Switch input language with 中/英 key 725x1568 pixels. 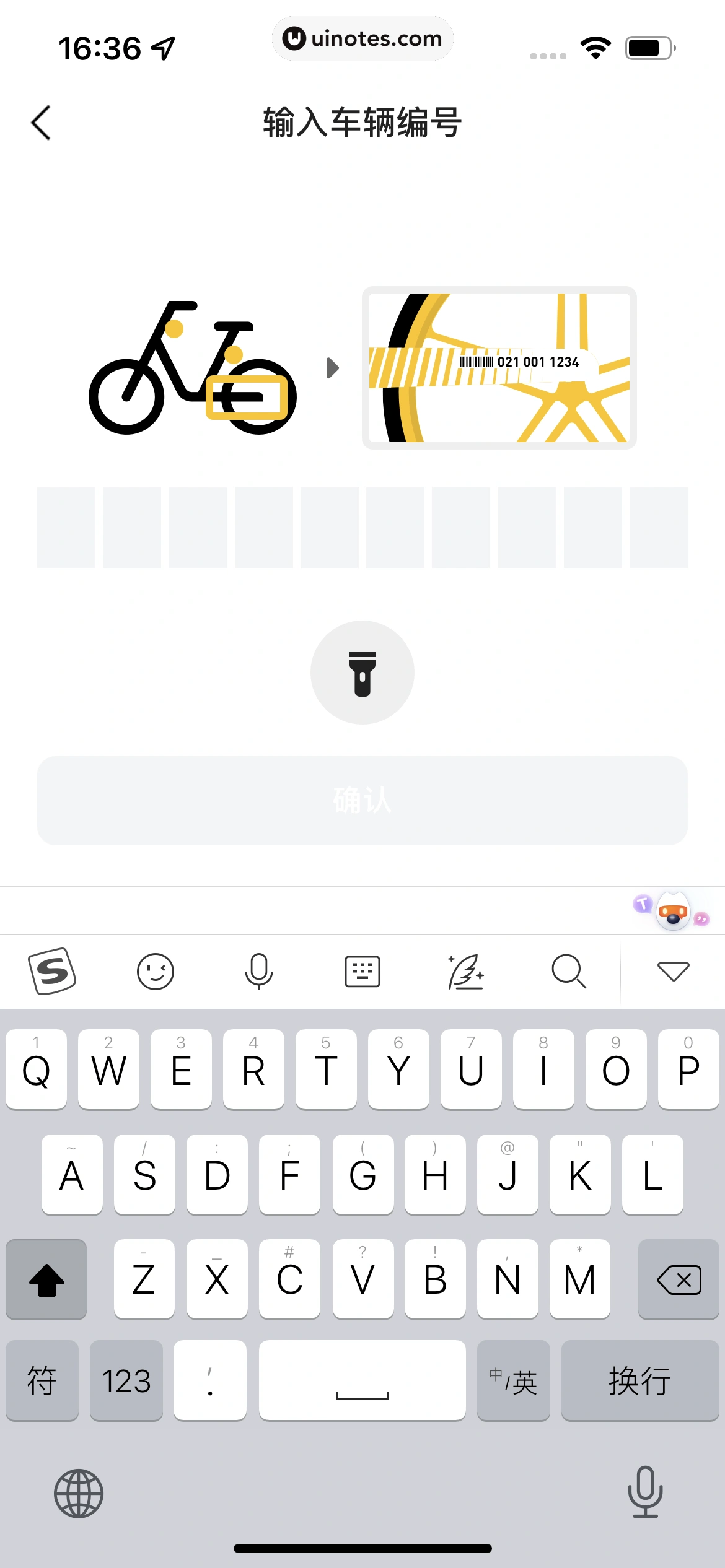pyautogui.click(x=514, y=1380)
